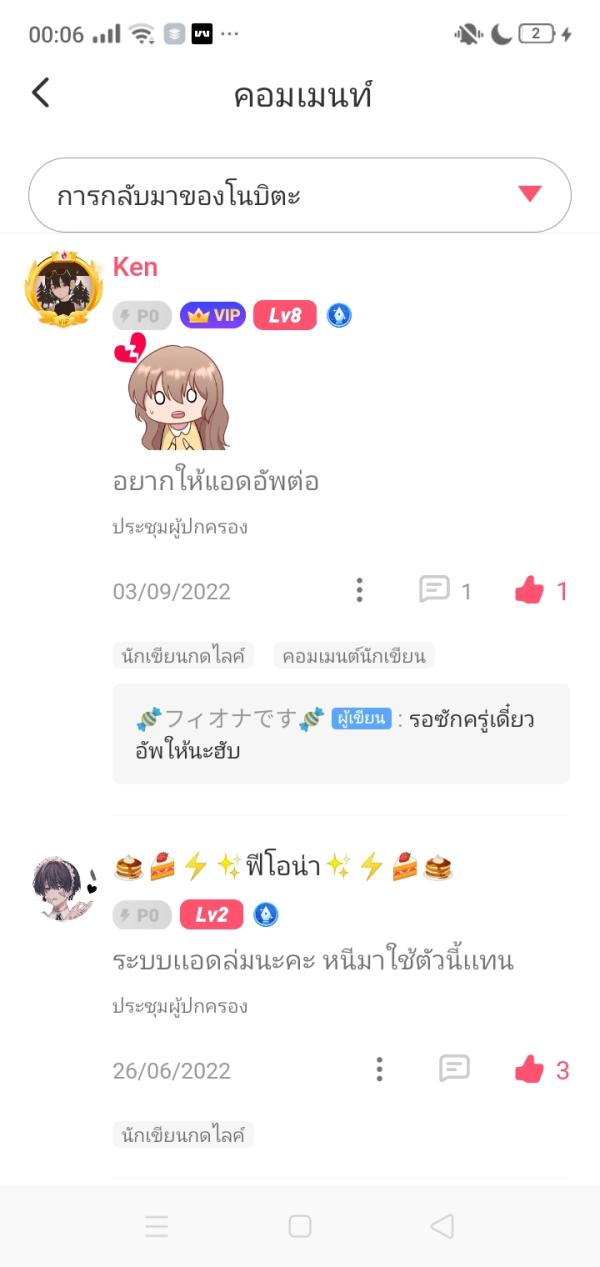The image size is (600, 1267).
Task: Open the author reply from フィオナです
Action: coord(340,733)
